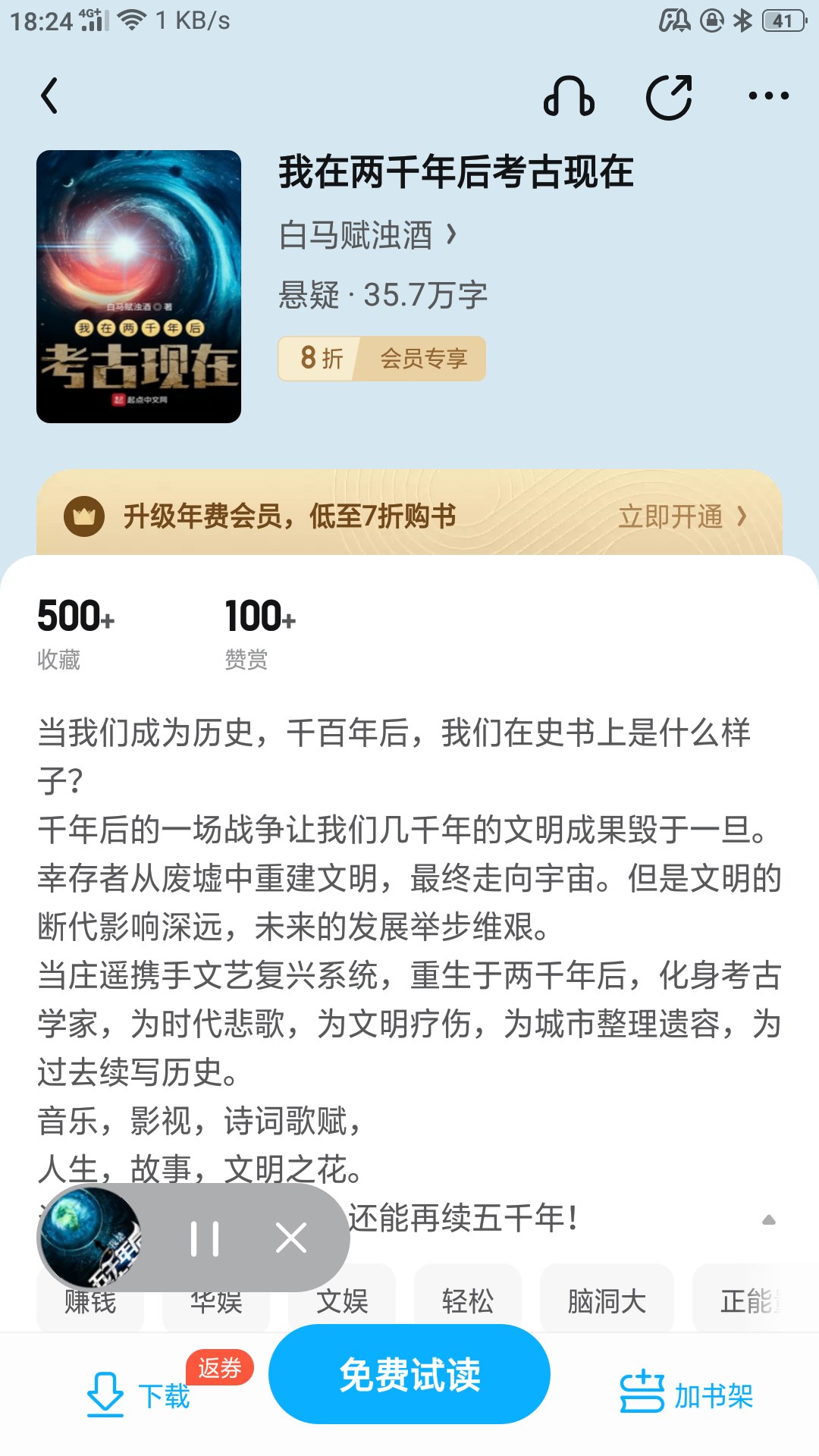819x1456 pixels.
Task: Select the 脑洞大 tag
Action: pyautogui.click(x=607, y=1301)
